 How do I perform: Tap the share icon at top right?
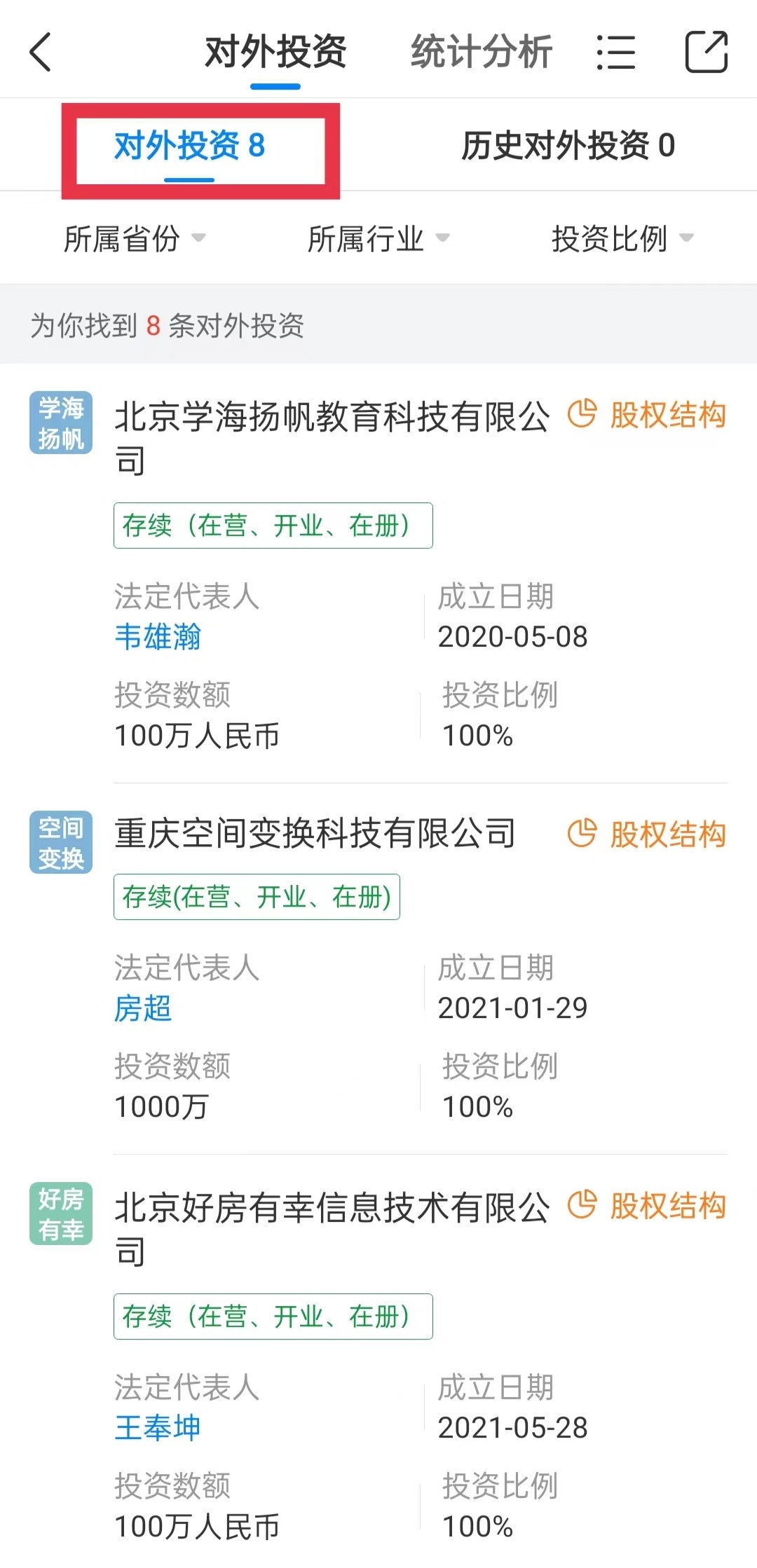point(706,52)
